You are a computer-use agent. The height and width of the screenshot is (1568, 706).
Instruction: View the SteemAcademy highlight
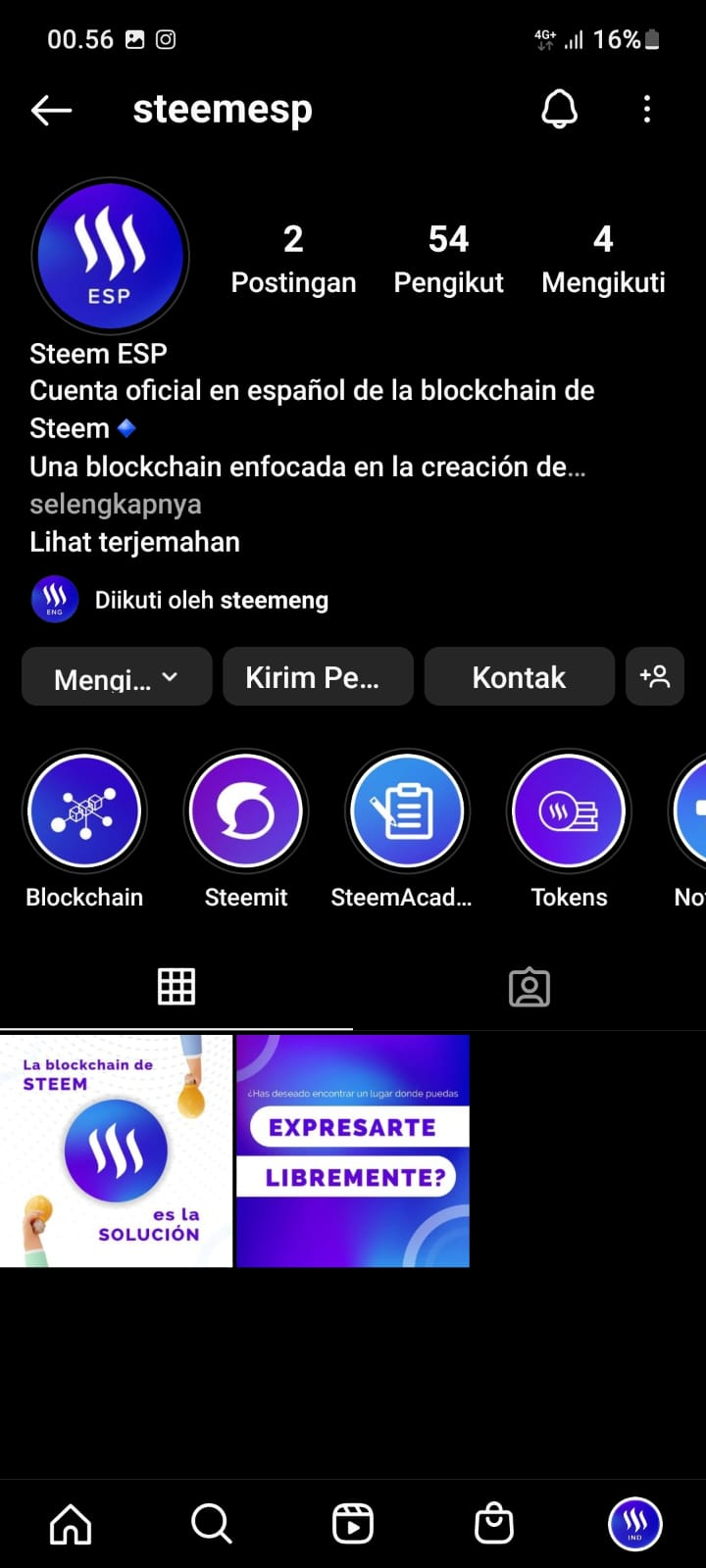[406, 812]
